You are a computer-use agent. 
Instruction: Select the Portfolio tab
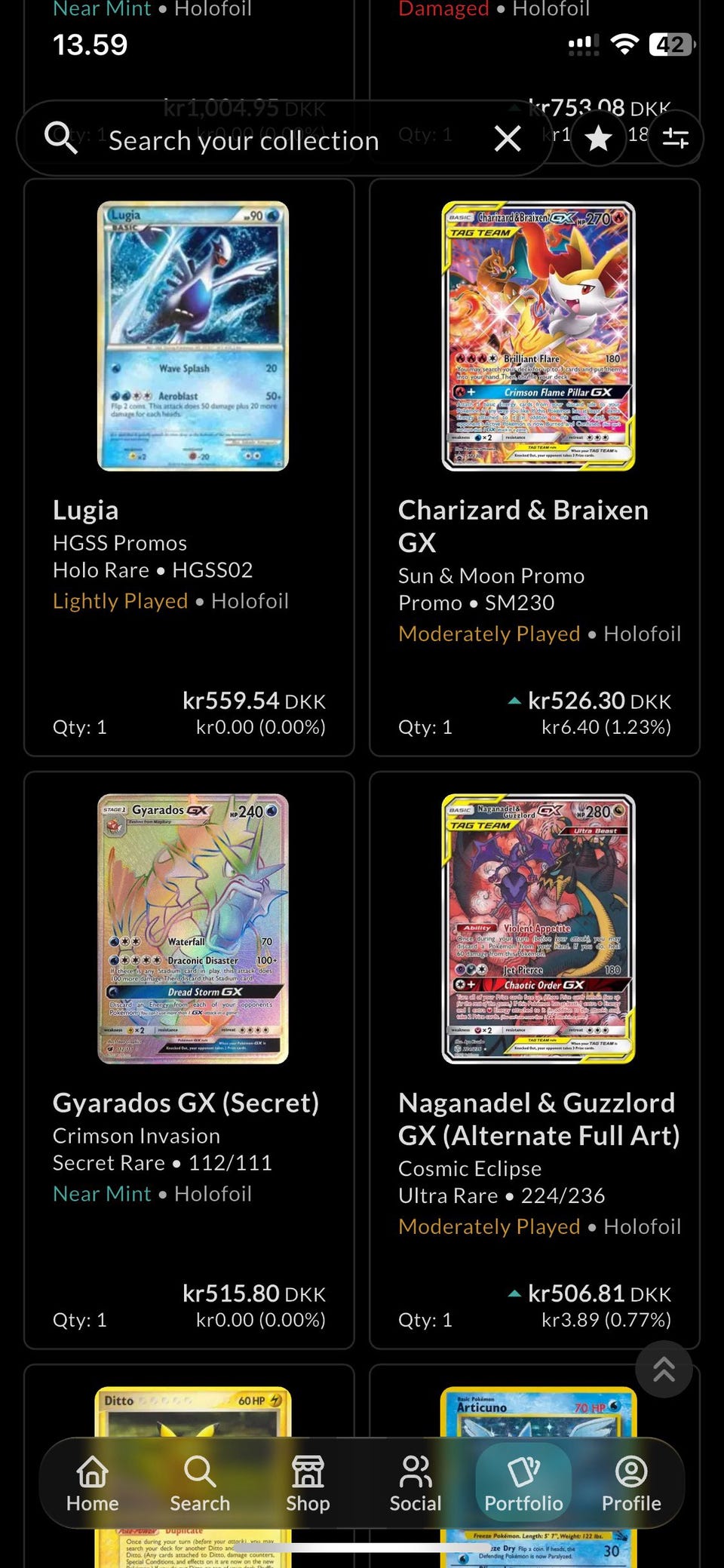coord(523,1484)
